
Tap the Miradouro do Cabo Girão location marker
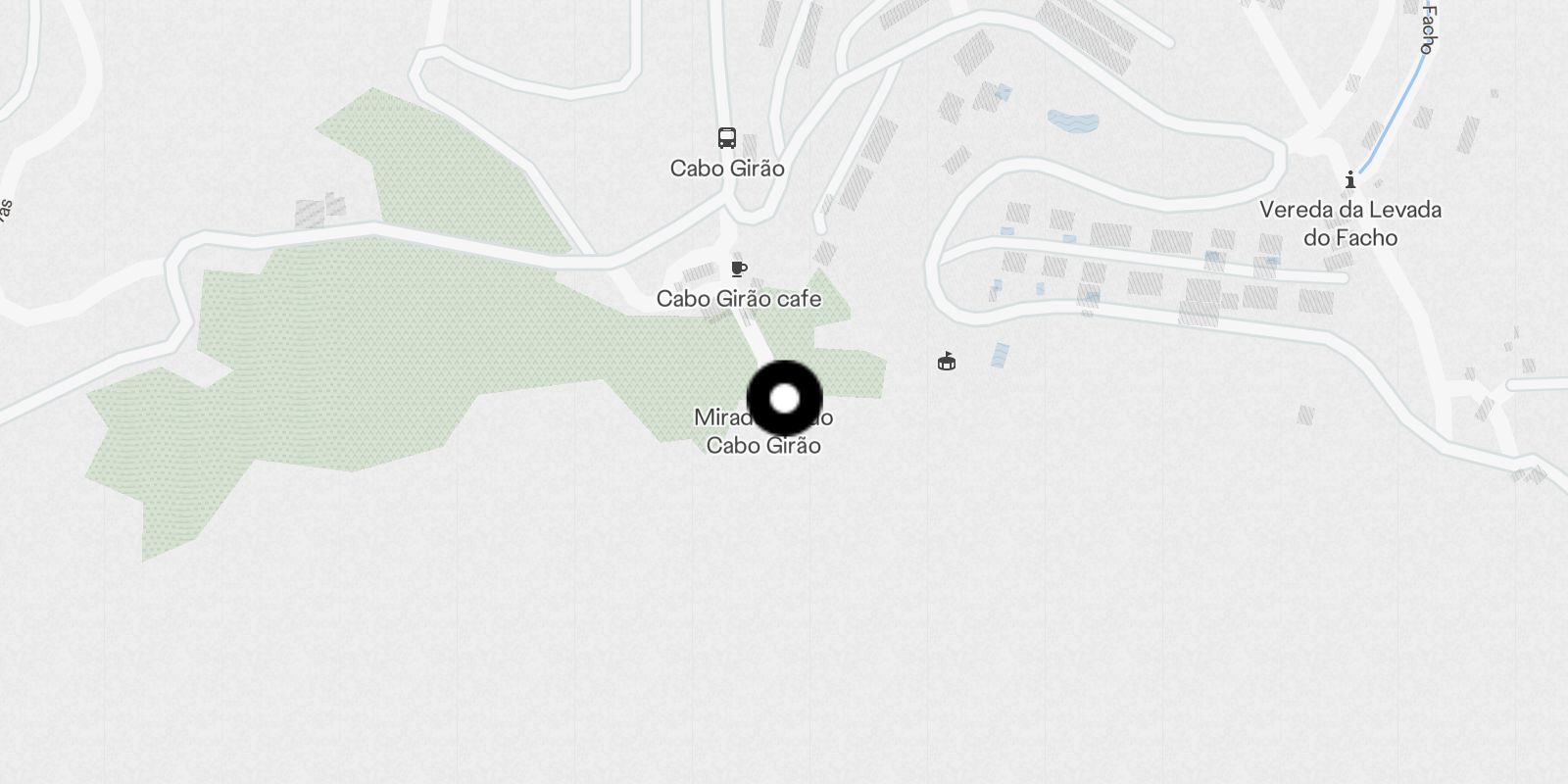784,399
